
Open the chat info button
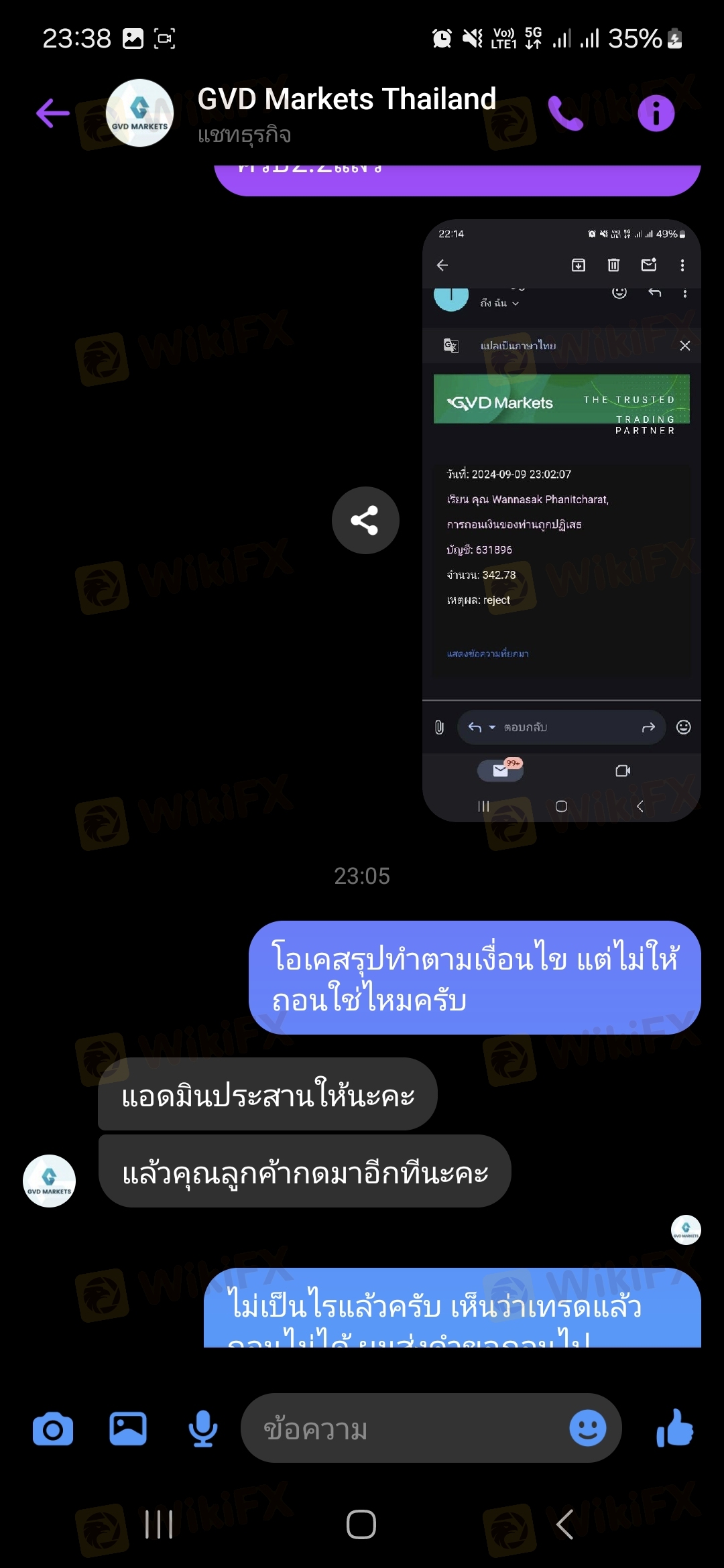pyautogui.click(x=656, y=113)
